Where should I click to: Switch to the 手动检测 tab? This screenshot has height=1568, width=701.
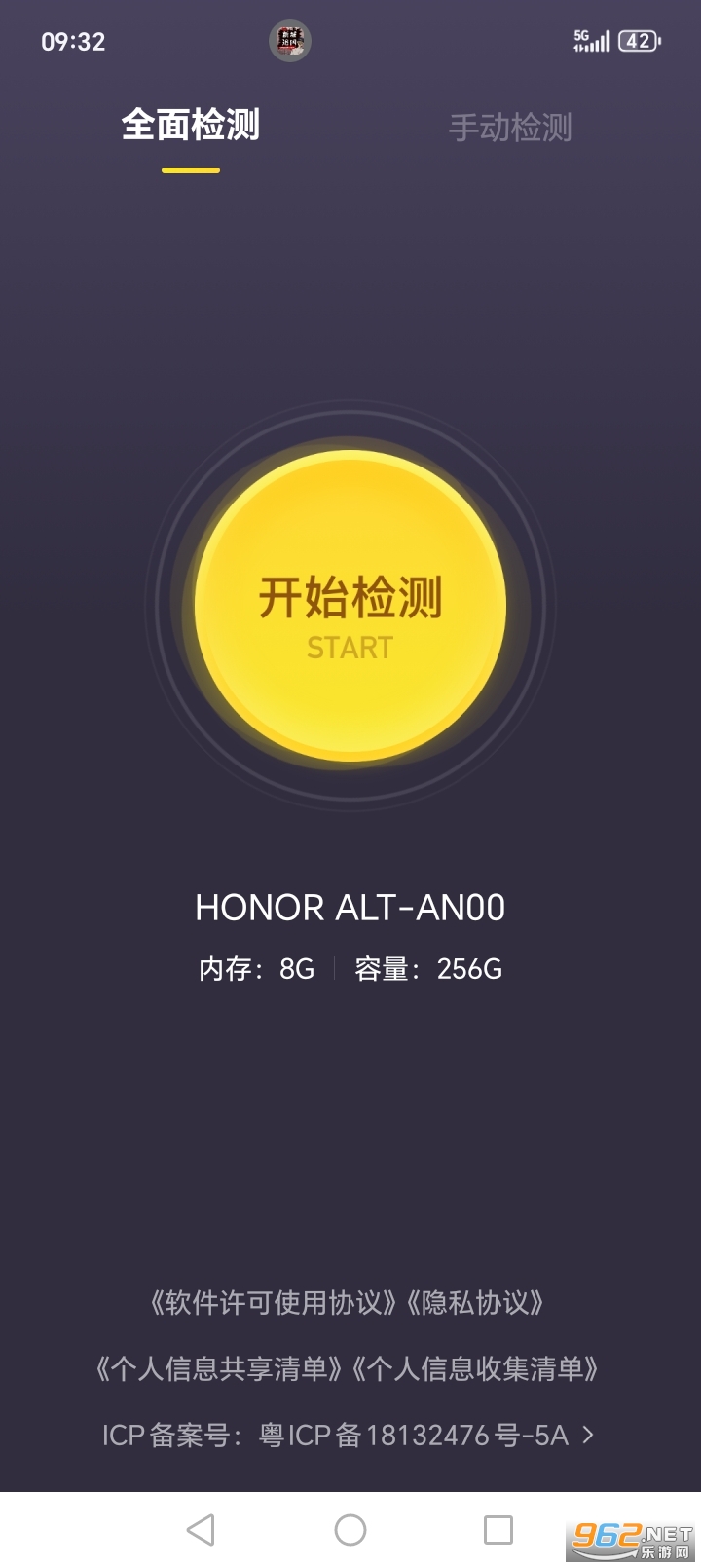(510, 127)
